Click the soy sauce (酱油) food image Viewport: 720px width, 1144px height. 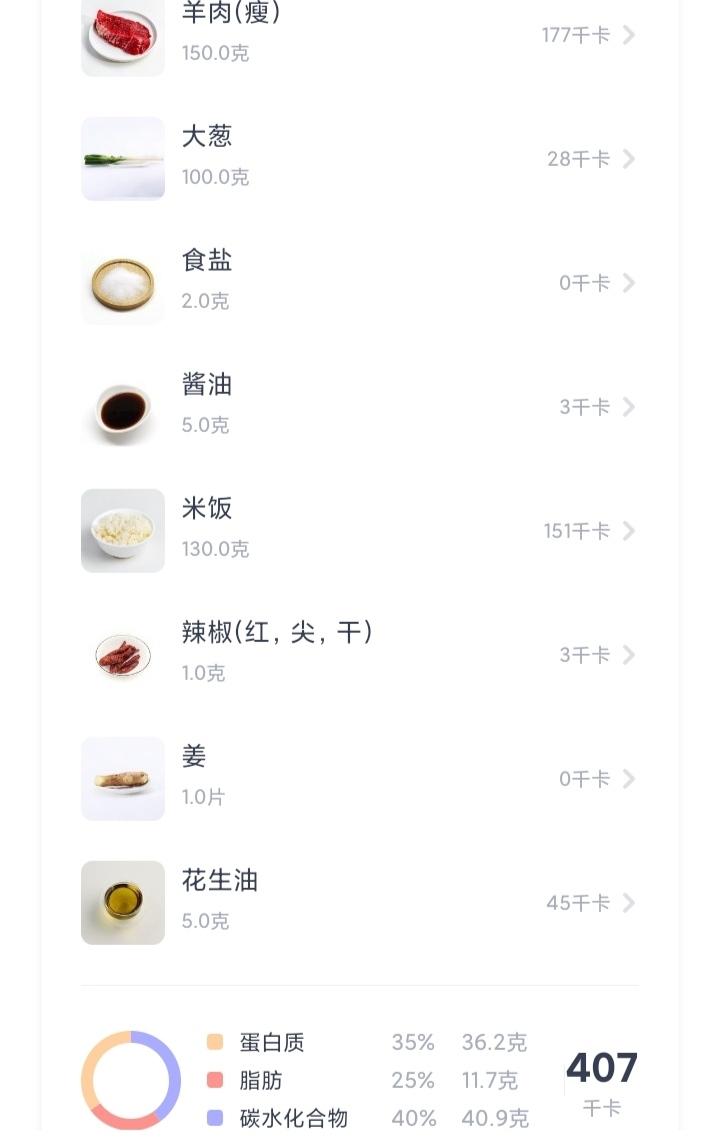point(122,407)
